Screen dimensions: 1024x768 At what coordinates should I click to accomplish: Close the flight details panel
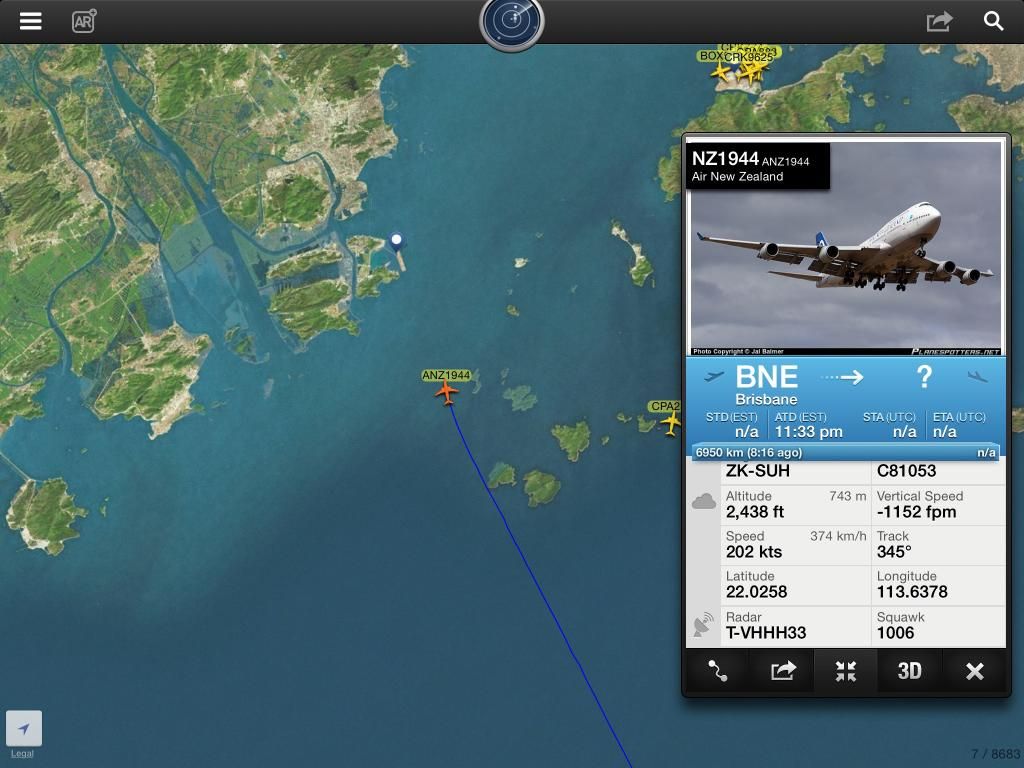coord(975,671)
